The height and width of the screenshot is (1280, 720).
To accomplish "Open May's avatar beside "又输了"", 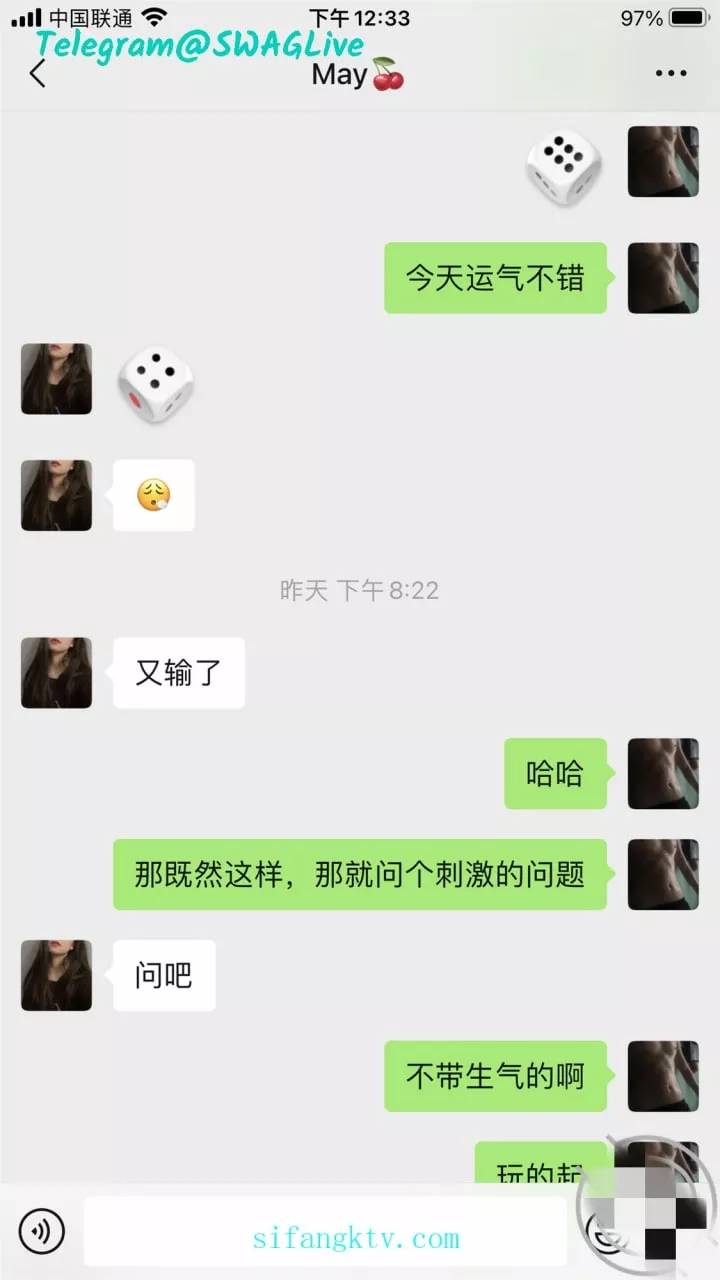I will (56, 673).
